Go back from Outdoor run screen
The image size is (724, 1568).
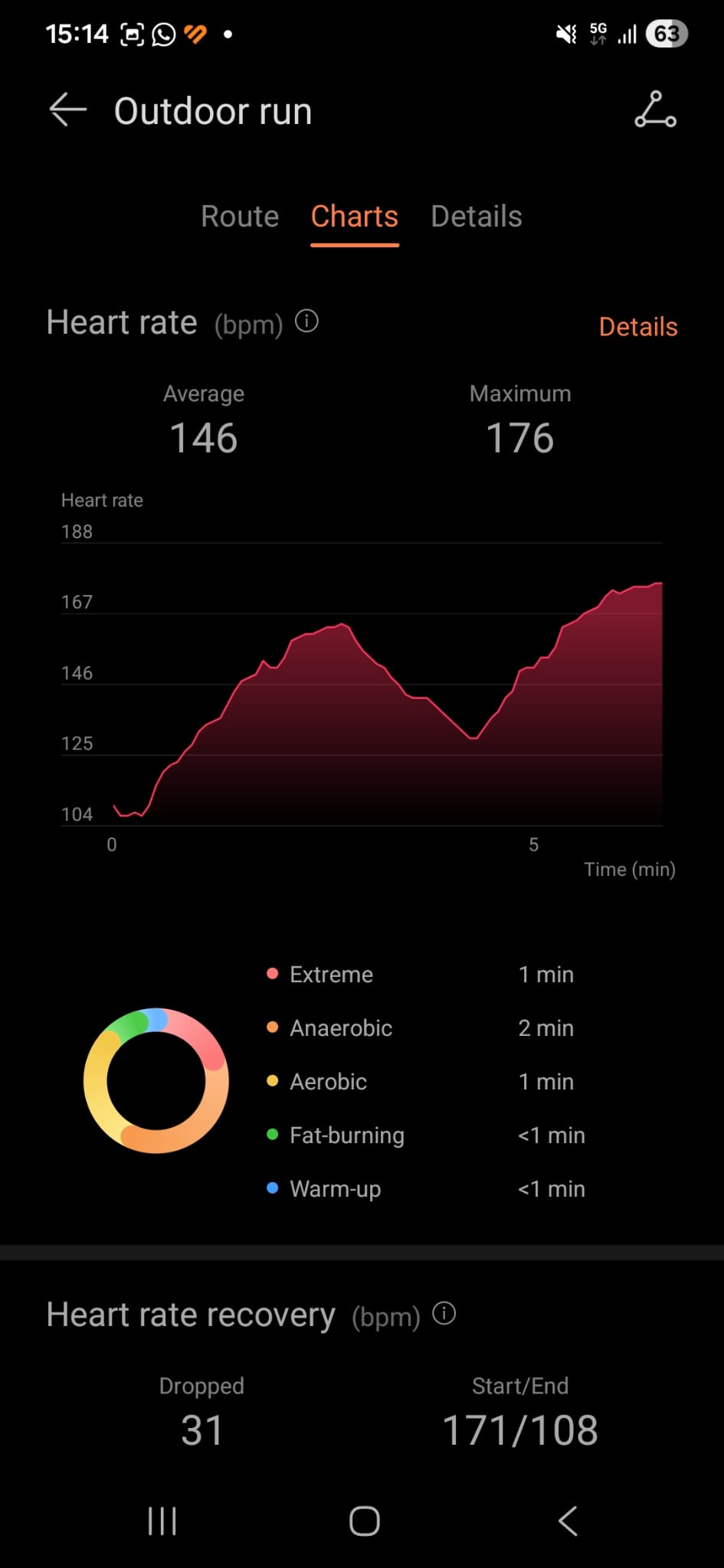click(x=67, y=110)
